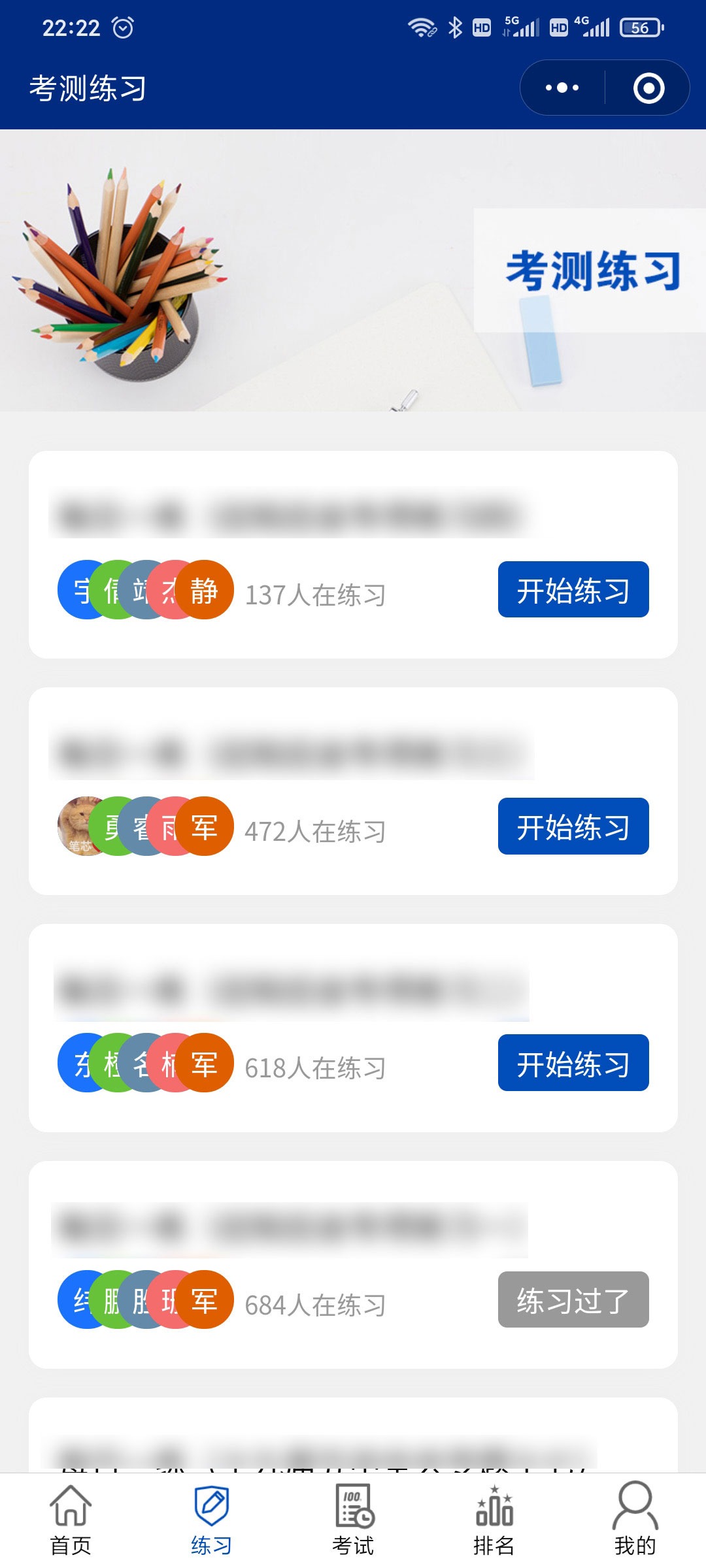Open the 我的 profile tab

click(x=635, y=1520)
